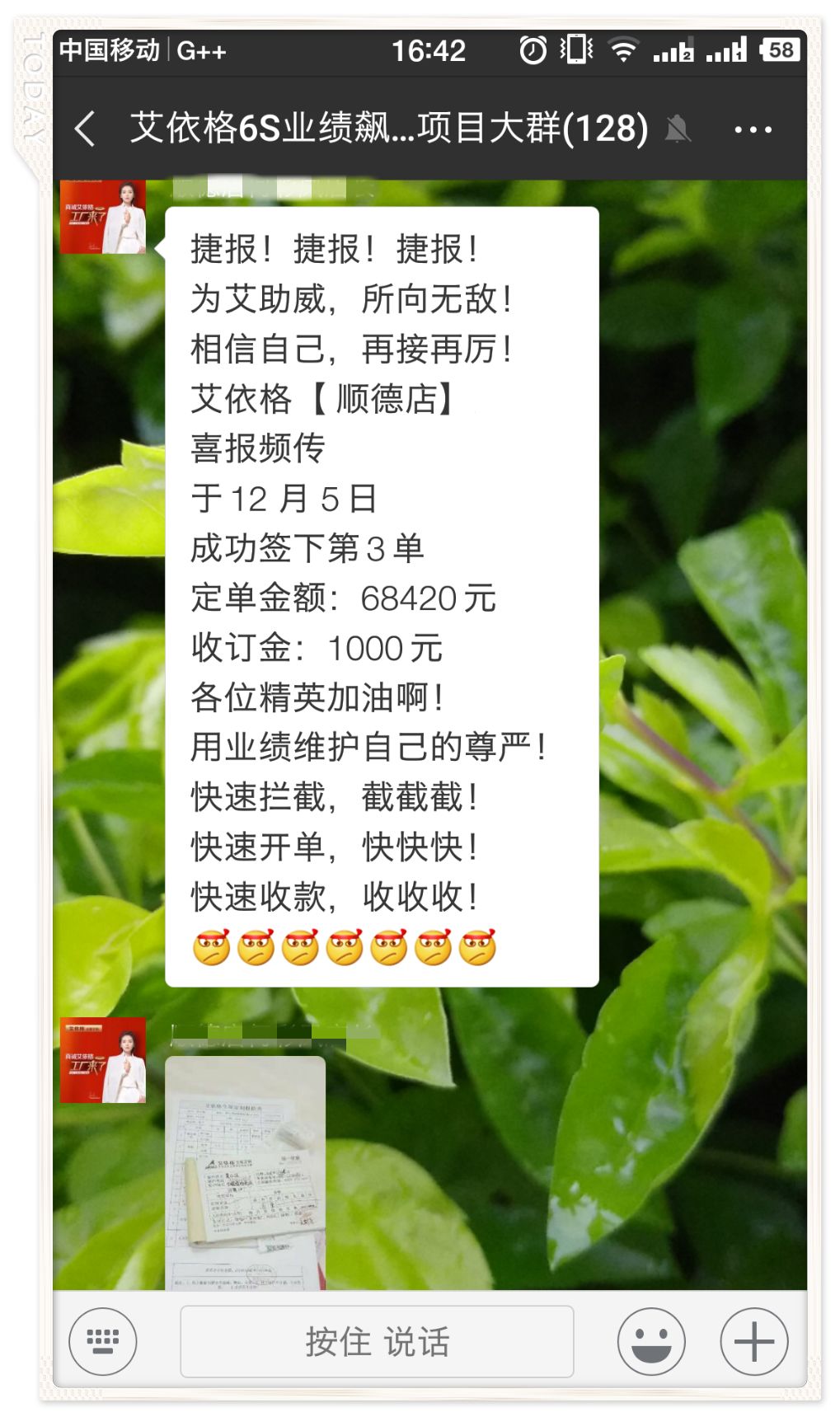Tap the 按住 说话 voice button
The image size is (840, 1417).
[377, 1341]
